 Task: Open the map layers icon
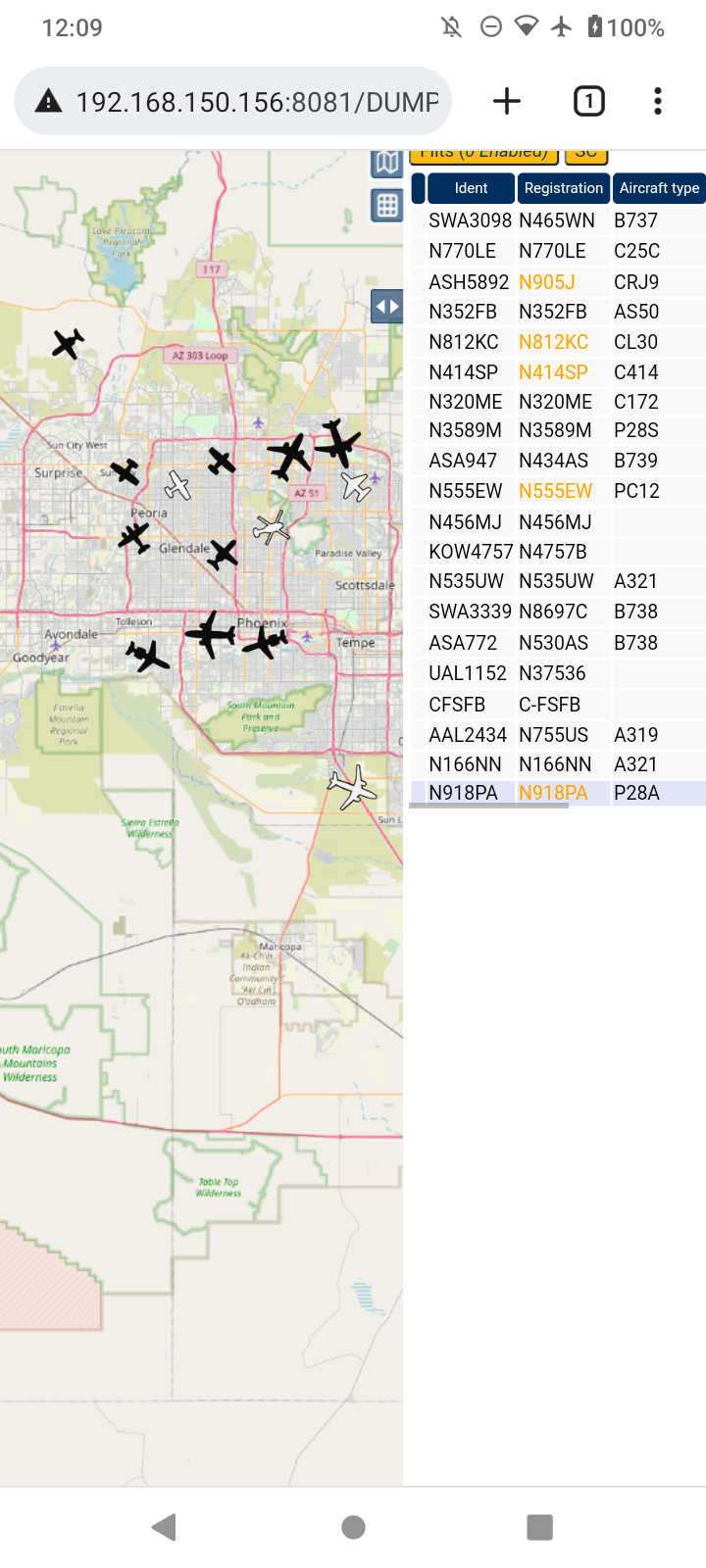tap(386, 163)
